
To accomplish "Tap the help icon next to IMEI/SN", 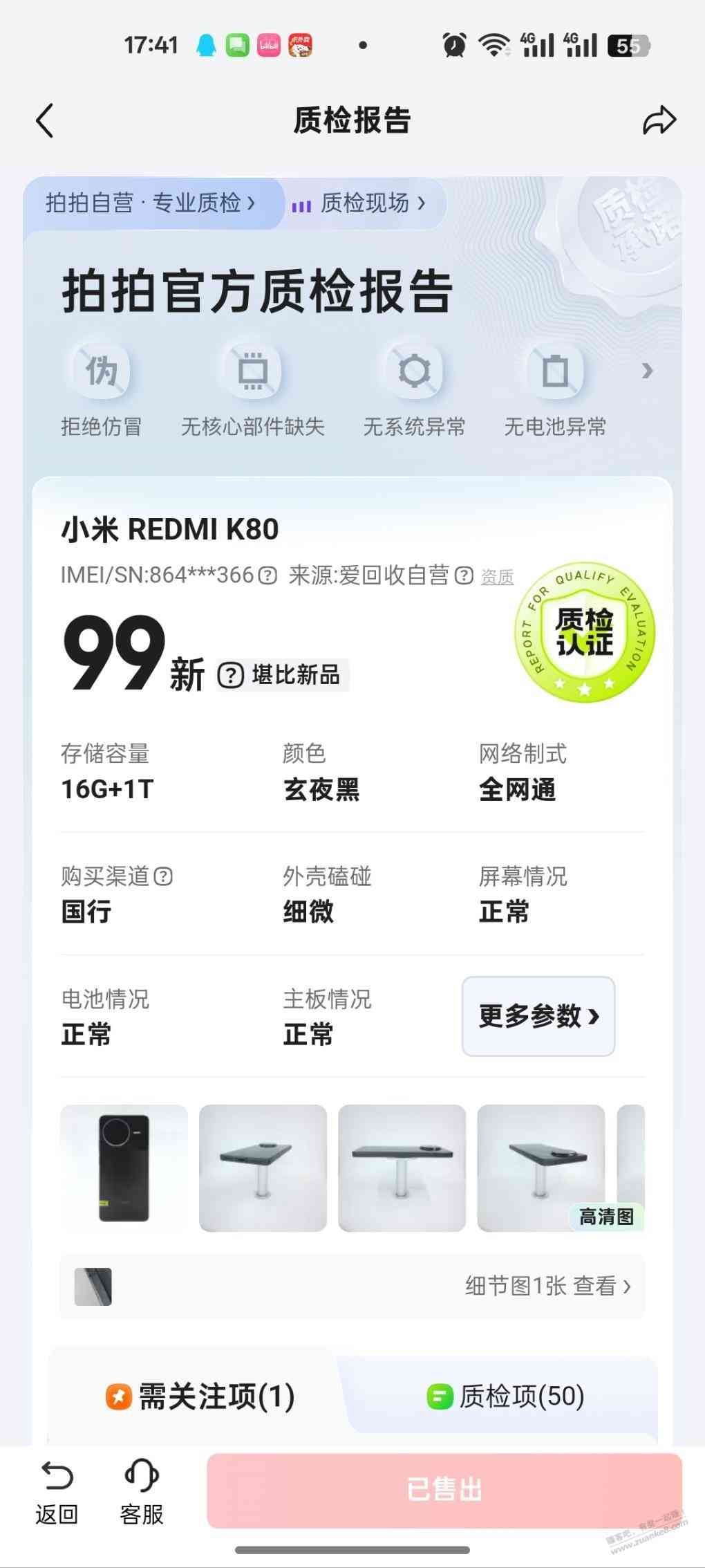I will [267, 575].
